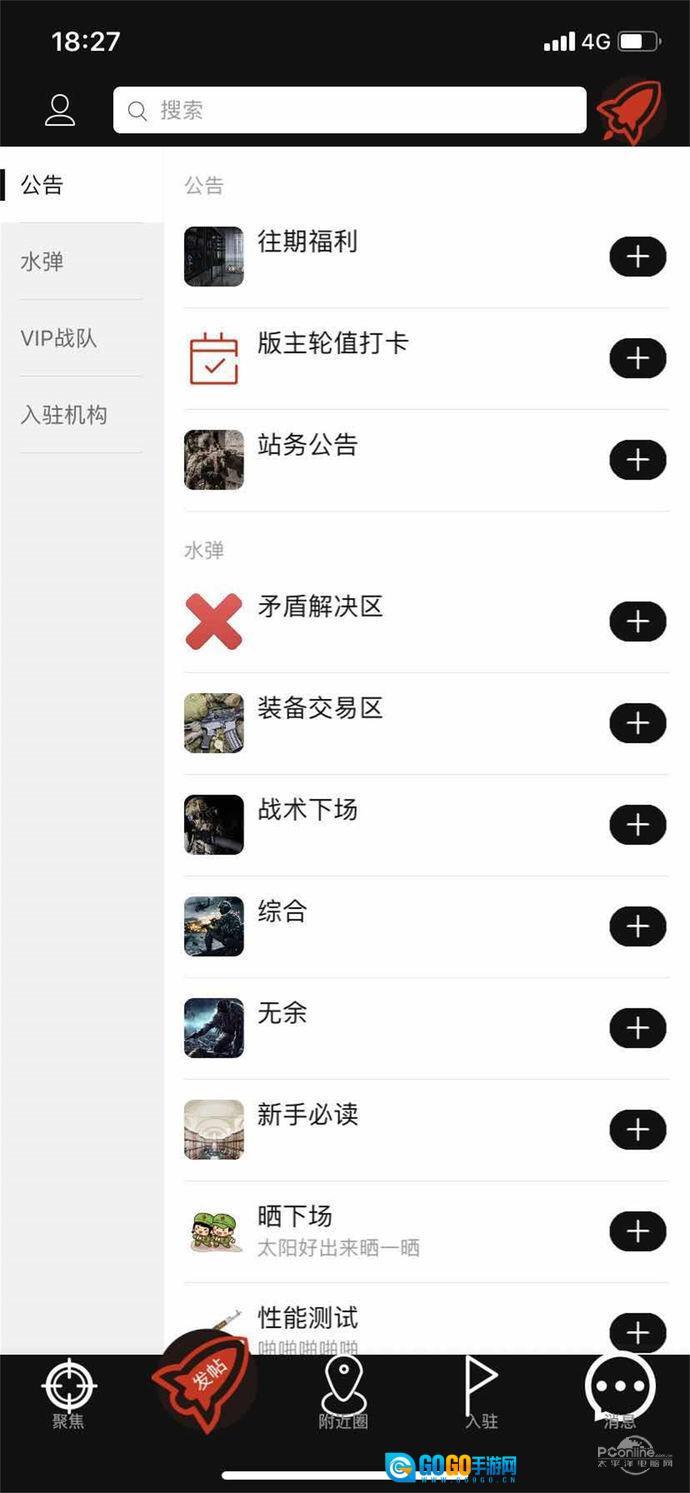Tap the 搜索 search box

point(349,110)
